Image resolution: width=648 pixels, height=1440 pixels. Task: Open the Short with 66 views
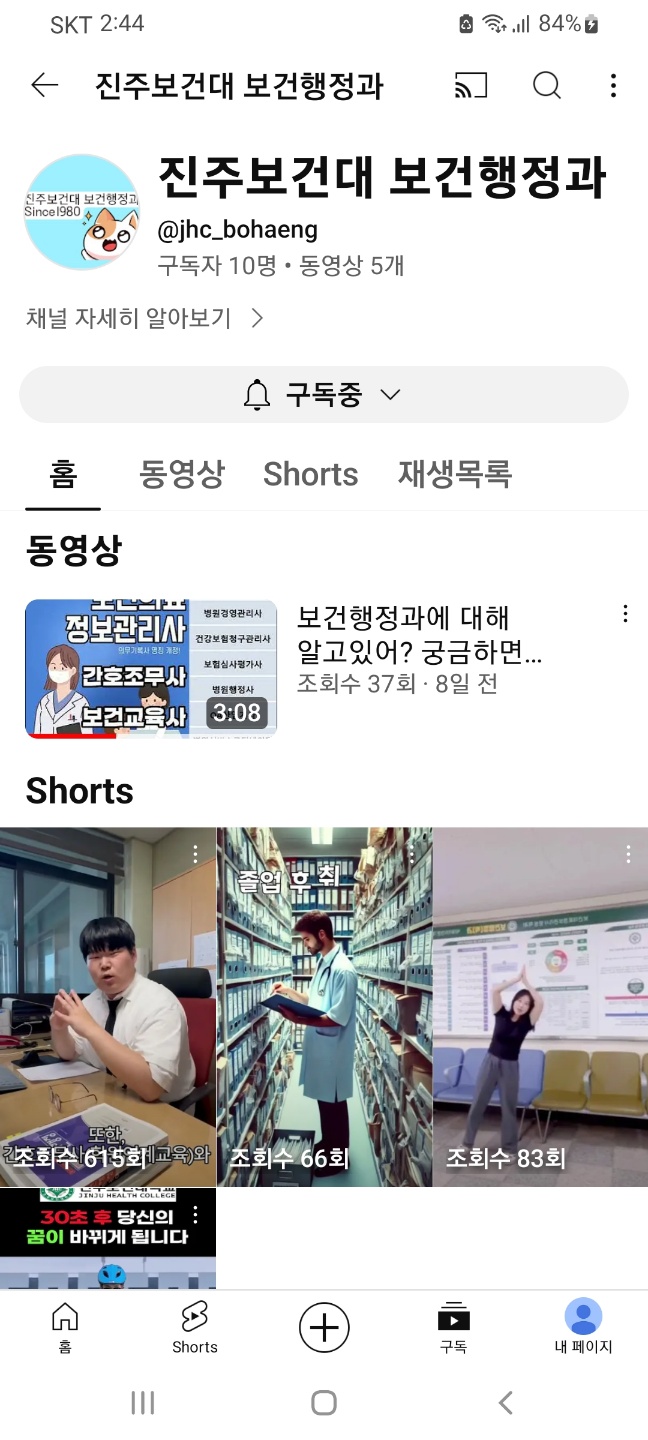pos(324,1006)
